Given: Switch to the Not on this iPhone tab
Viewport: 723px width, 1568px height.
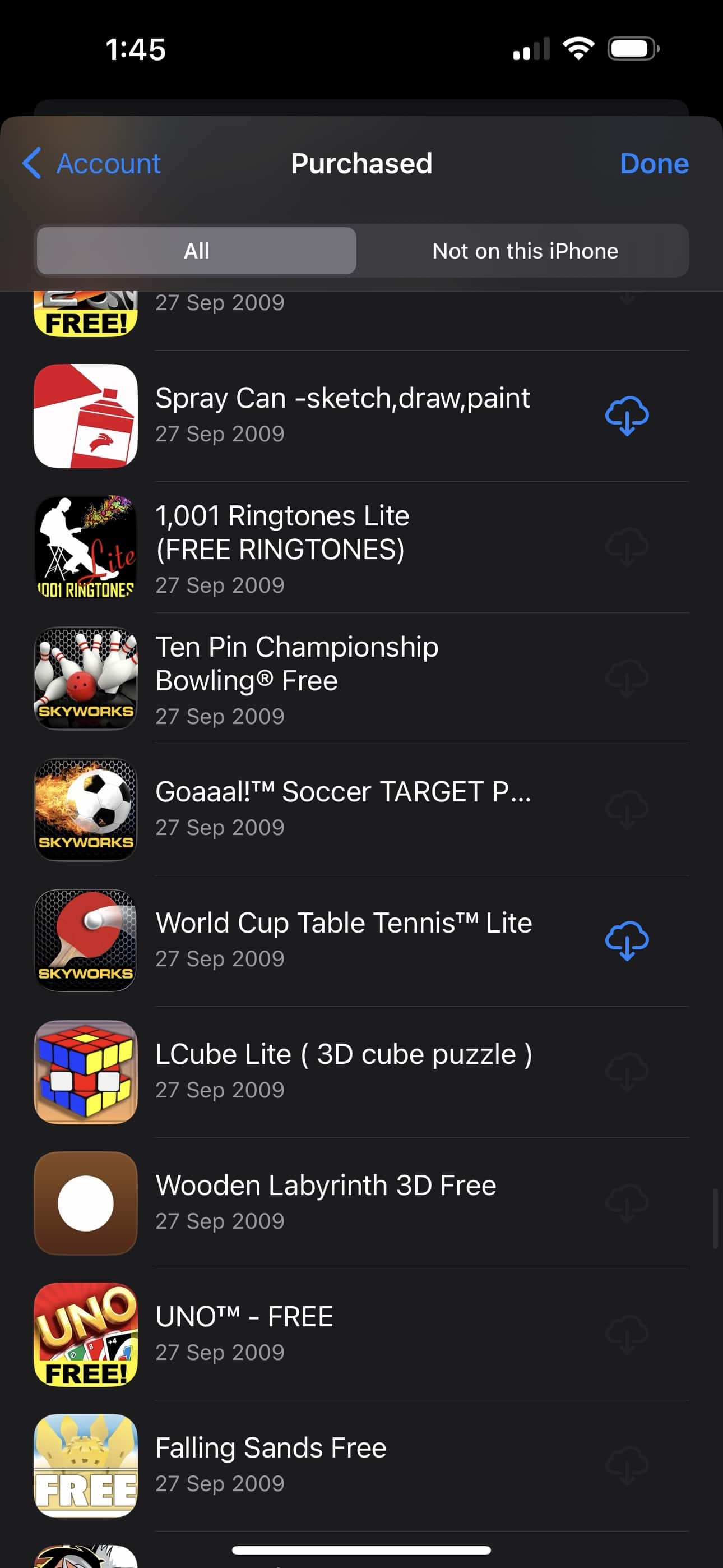Looking at the screenshot, I should (525, 250).
